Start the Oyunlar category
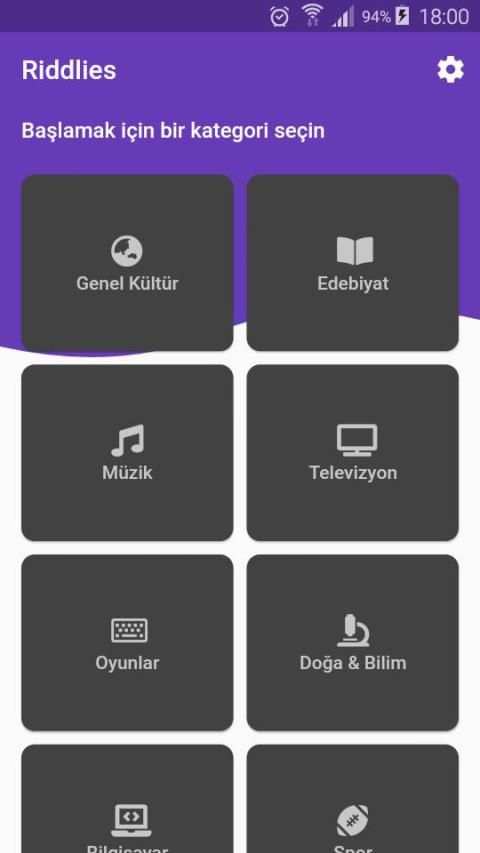 (x=127, y=642)
